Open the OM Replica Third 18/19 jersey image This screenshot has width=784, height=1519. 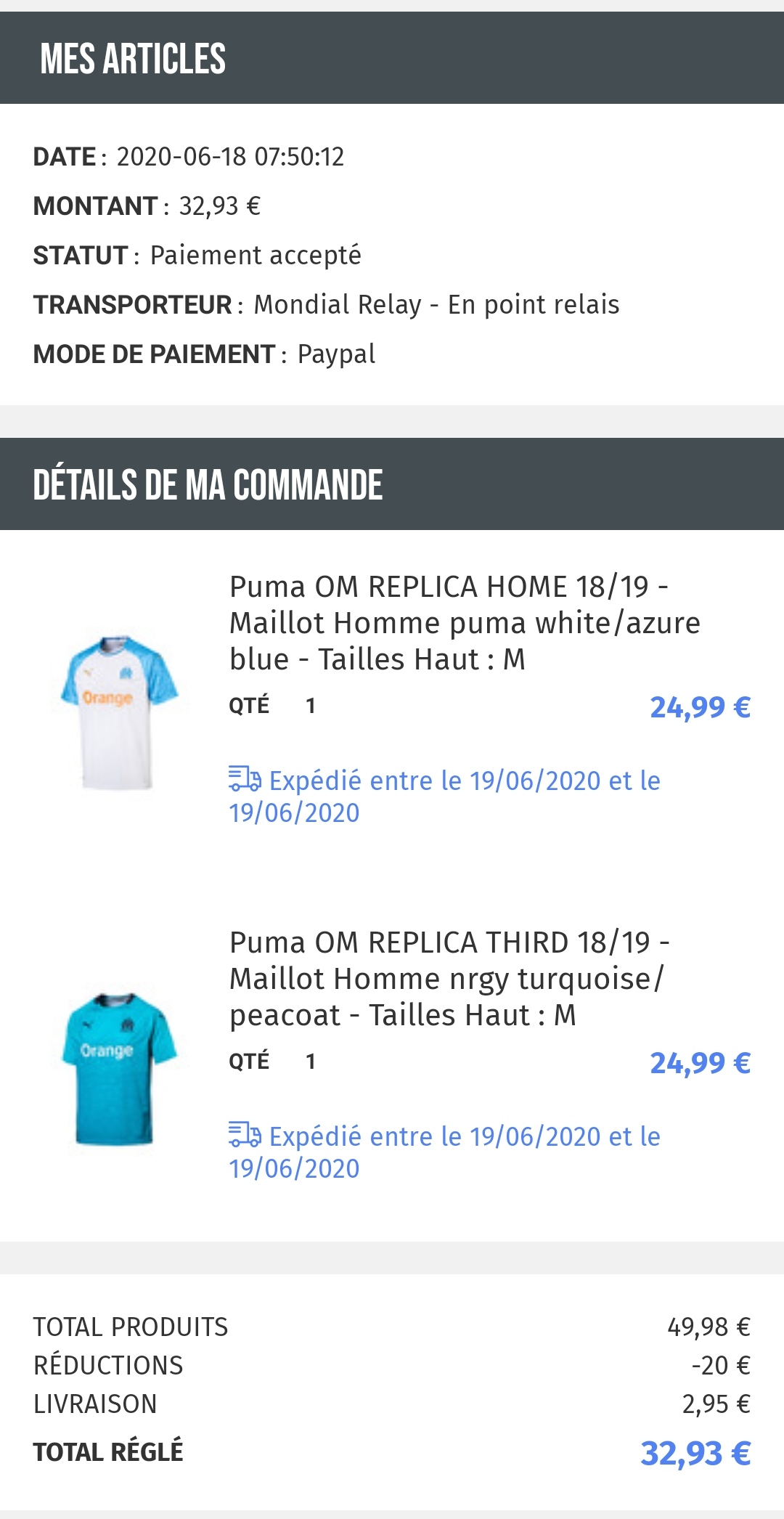[119, 1069]
